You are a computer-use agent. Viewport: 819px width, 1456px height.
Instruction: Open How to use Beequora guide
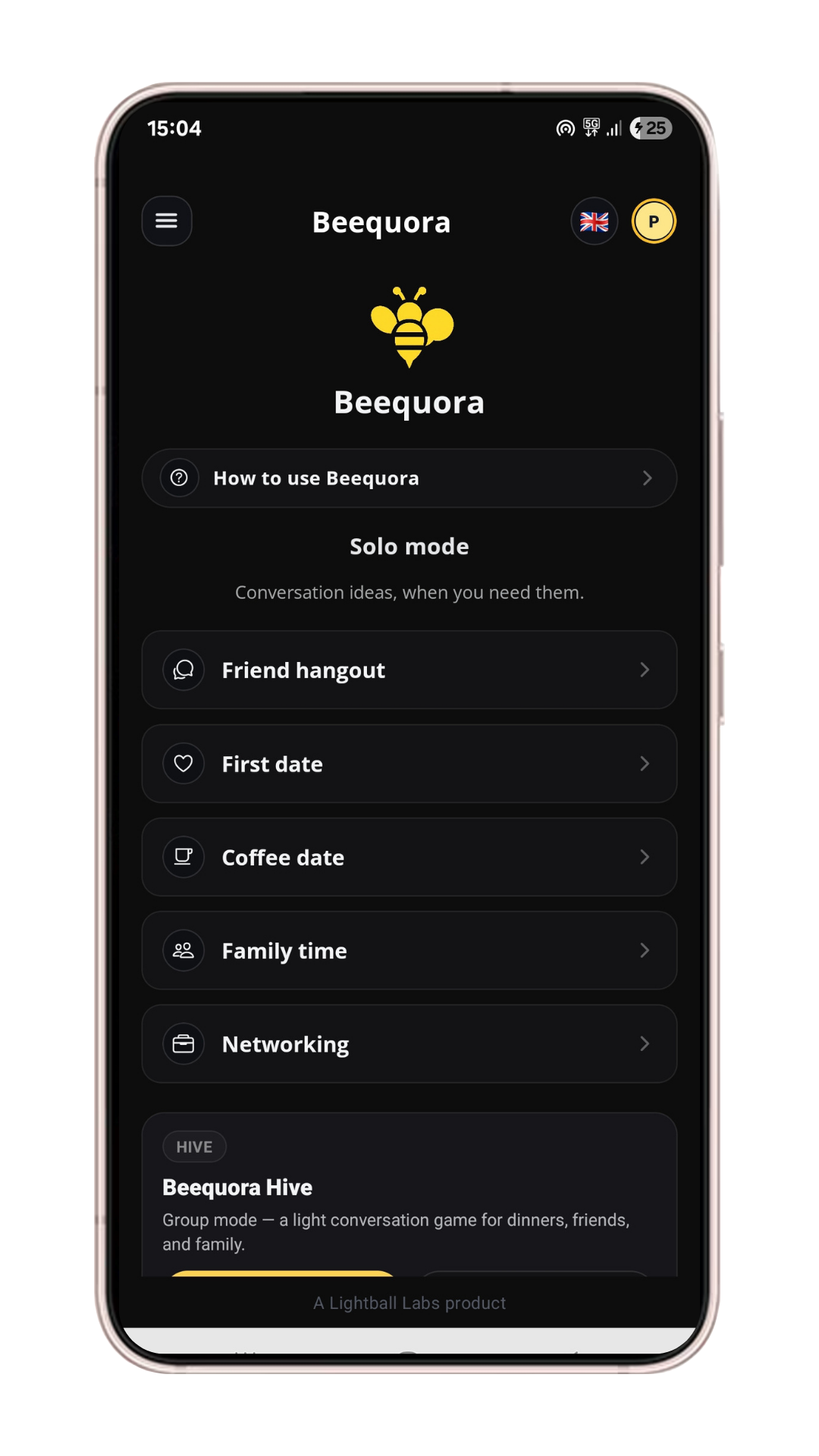pyautogui.click(x=409, y=478)
